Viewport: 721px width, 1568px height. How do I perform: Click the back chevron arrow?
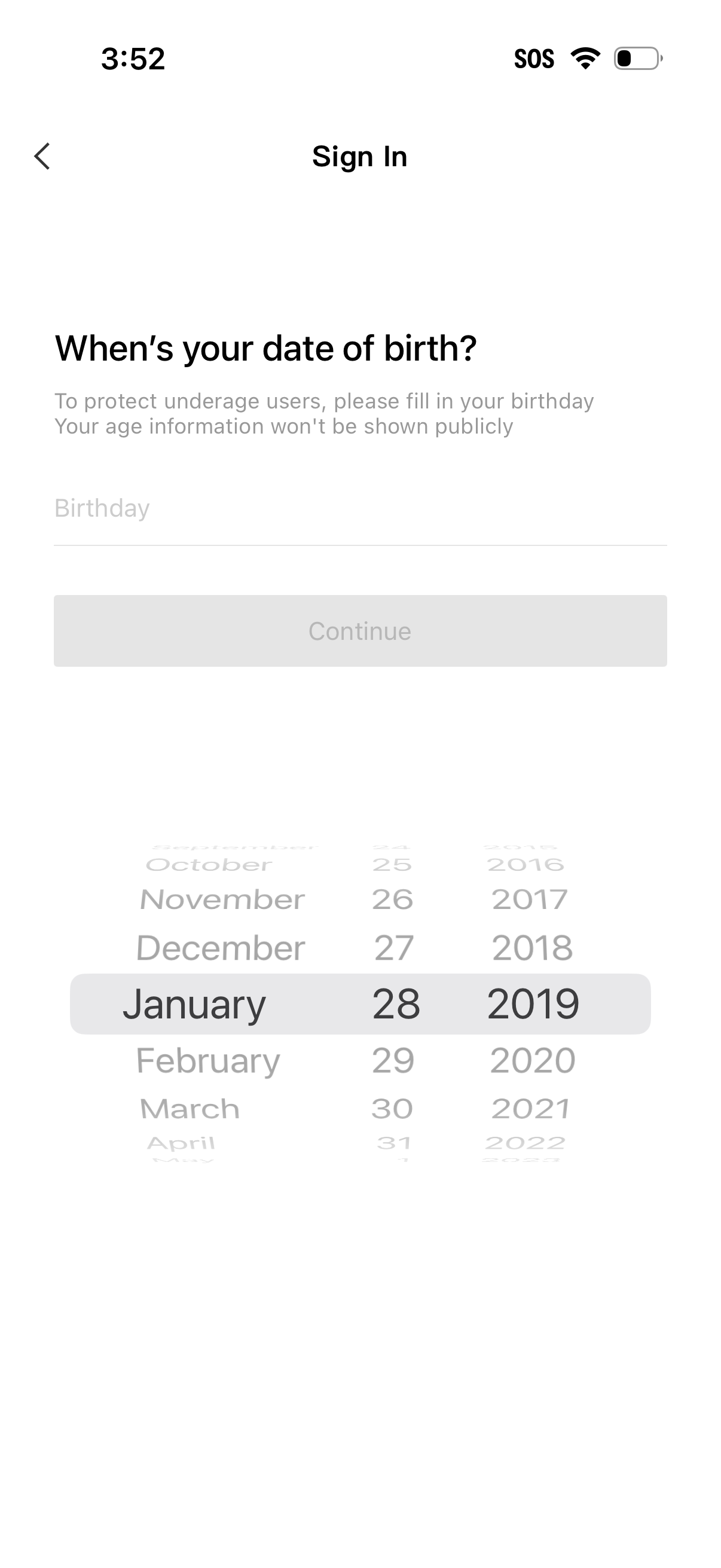[42, 157]
